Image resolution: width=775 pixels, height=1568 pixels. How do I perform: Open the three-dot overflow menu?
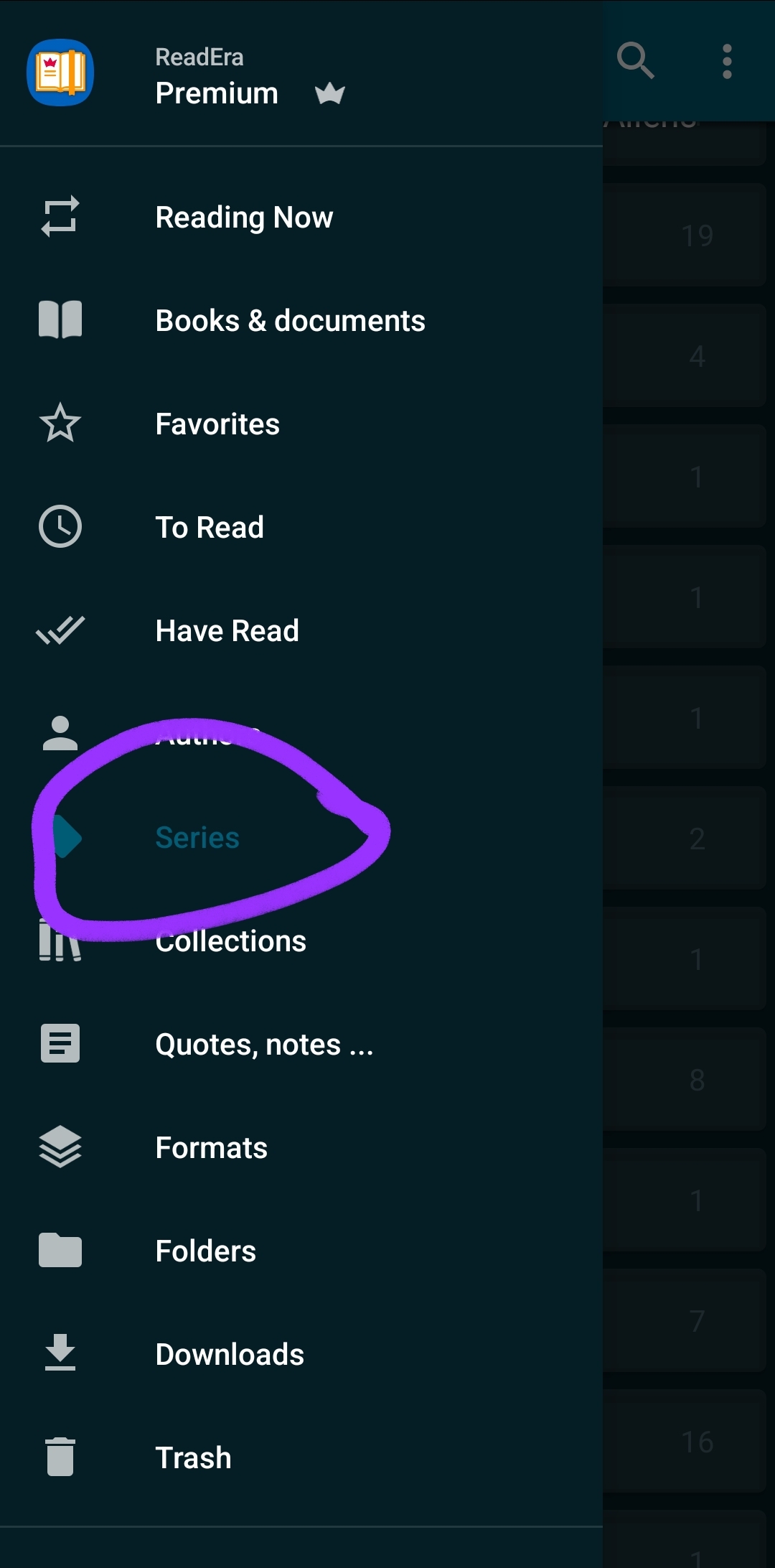727,62
